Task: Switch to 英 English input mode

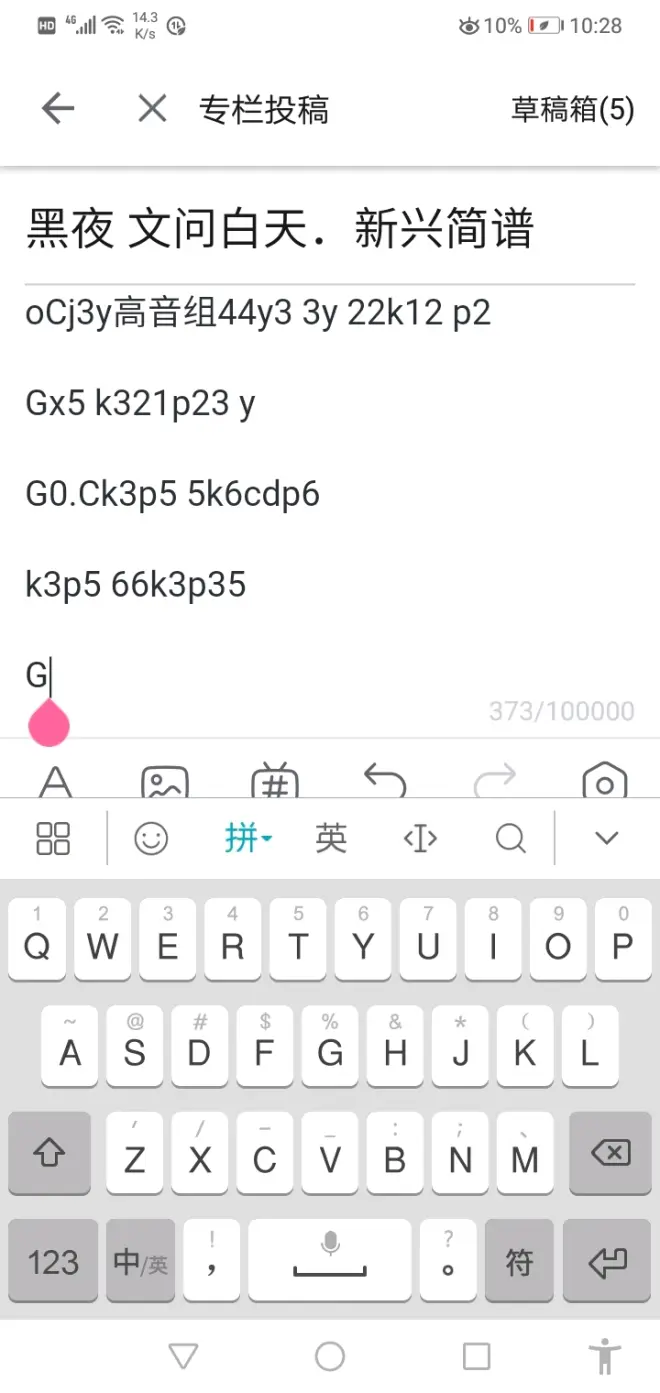Action: pyautogui.click(x=331, y=838)
